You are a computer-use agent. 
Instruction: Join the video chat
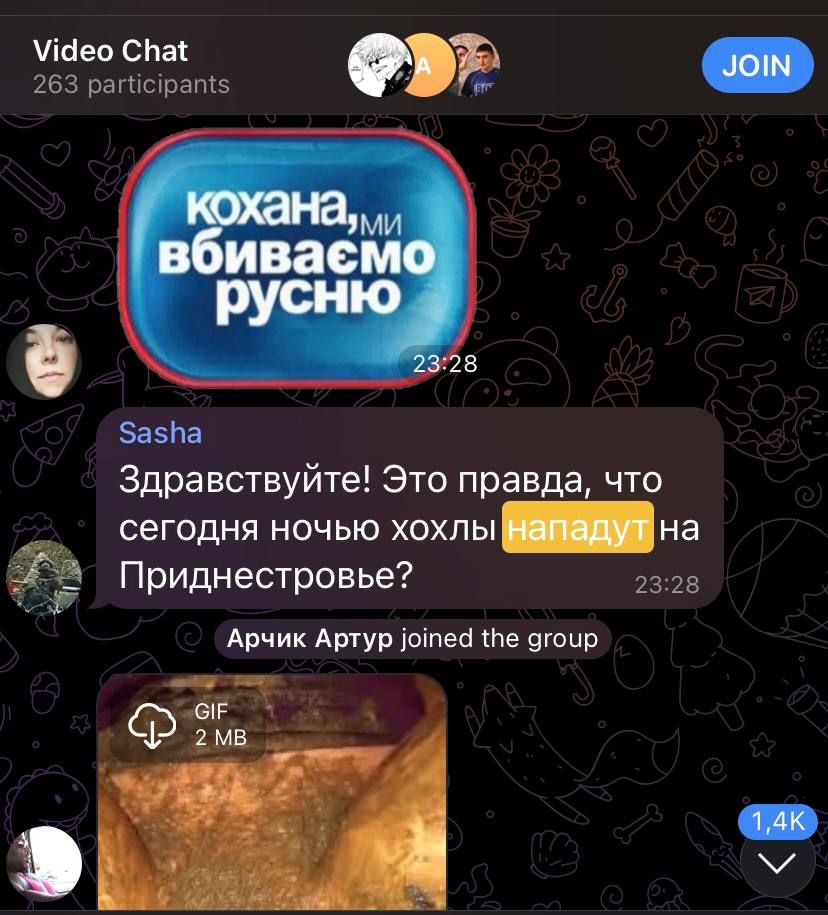click(756, 66)
